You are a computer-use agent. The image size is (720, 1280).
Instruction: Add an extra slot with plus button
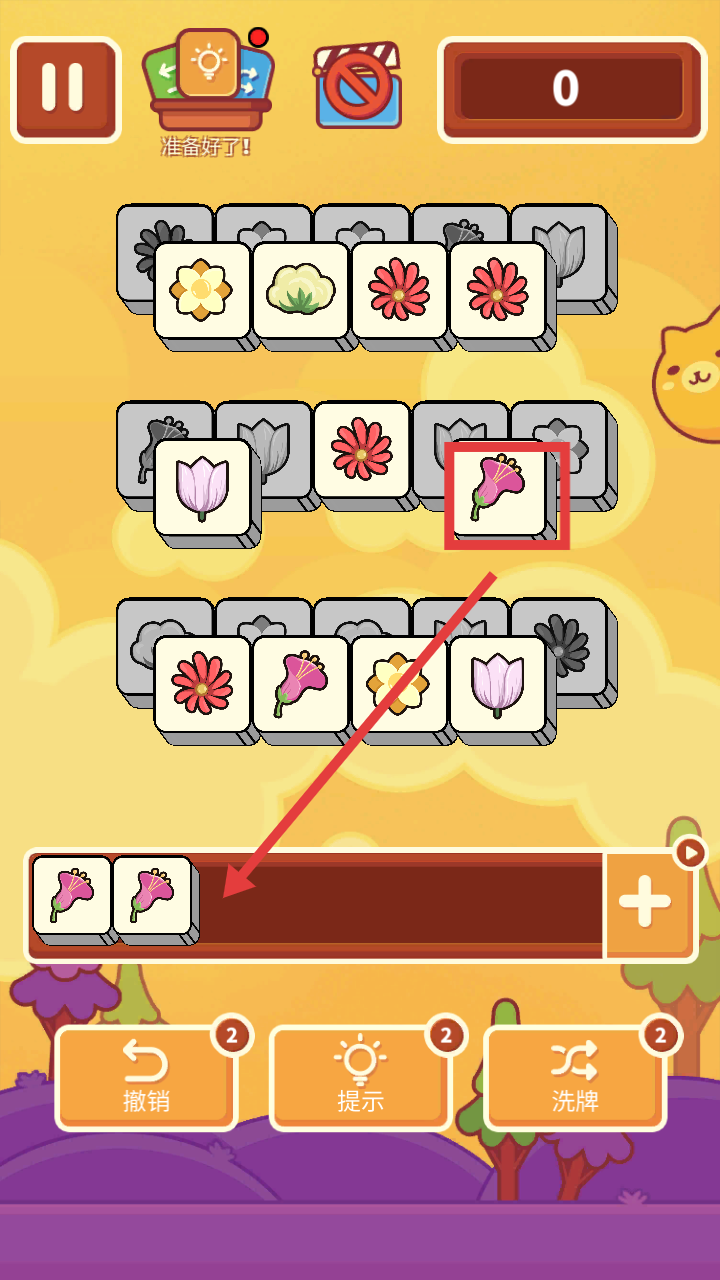click(647, 903)
